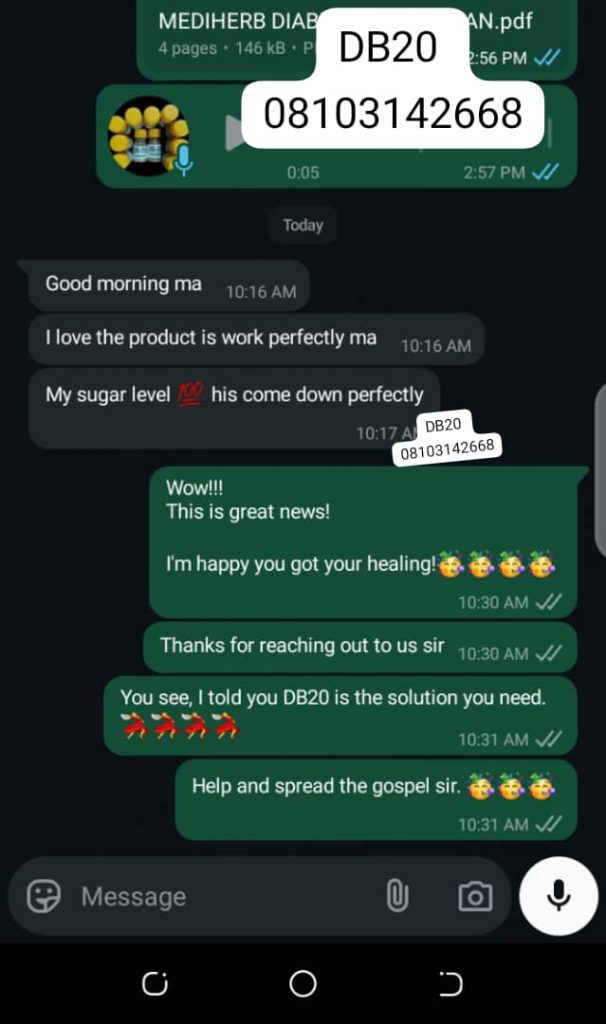
Task: Focus the Message text field
Action: pos(220,897)
